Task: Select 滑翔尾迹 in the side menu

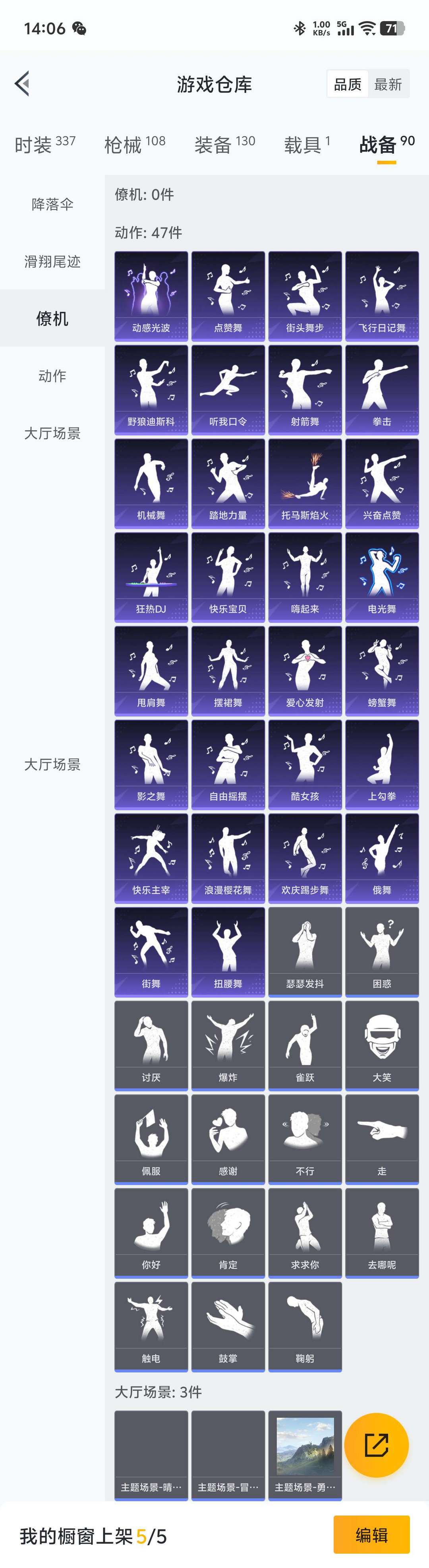Action: tap(52, 261)
